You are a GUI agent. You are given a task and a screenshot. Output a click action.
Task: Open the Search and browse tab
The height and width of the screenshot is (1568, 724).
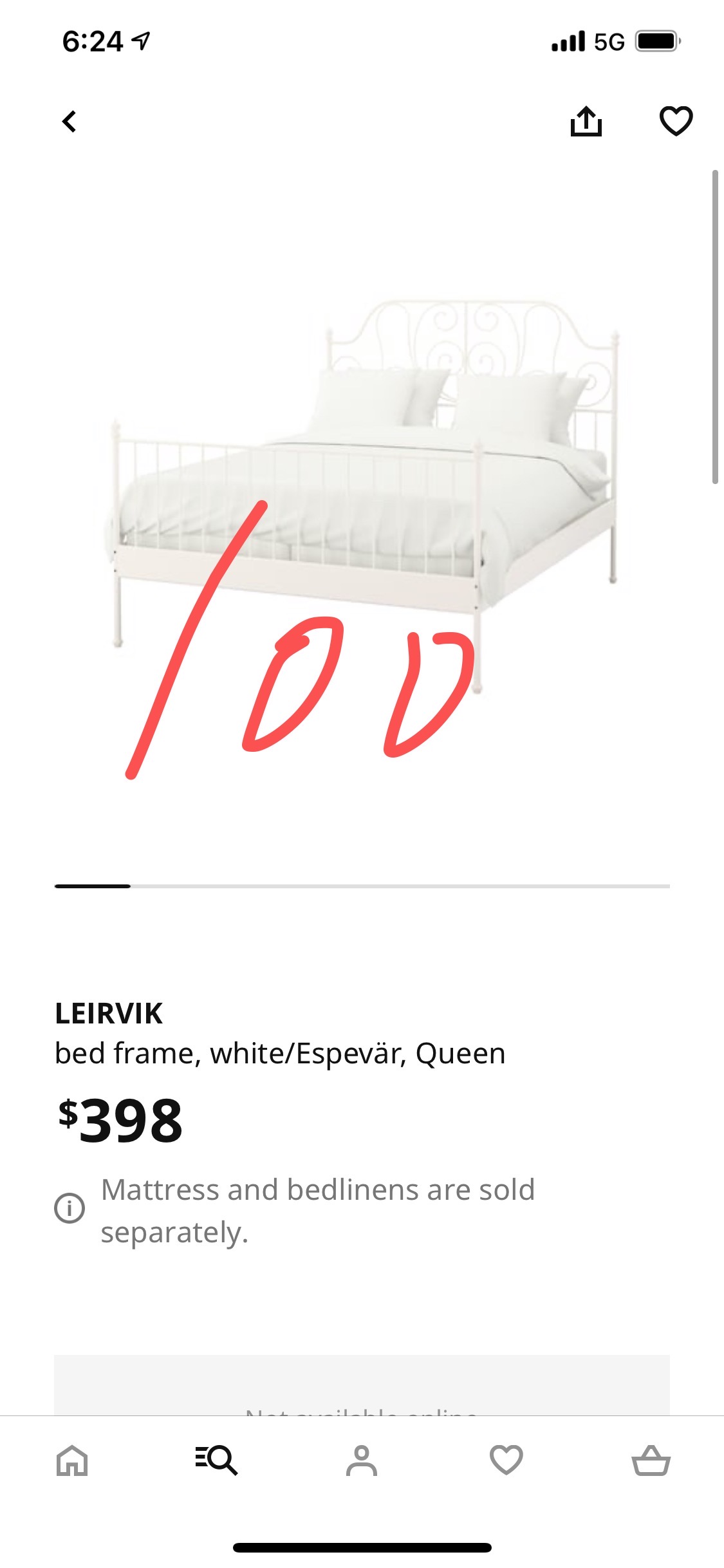click(217, 1460)
